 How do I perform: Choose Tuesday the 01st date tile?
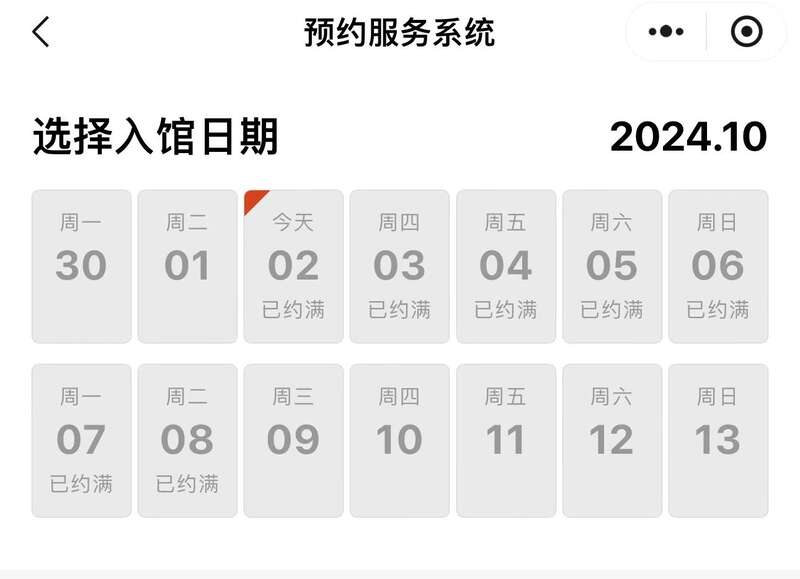187,266
